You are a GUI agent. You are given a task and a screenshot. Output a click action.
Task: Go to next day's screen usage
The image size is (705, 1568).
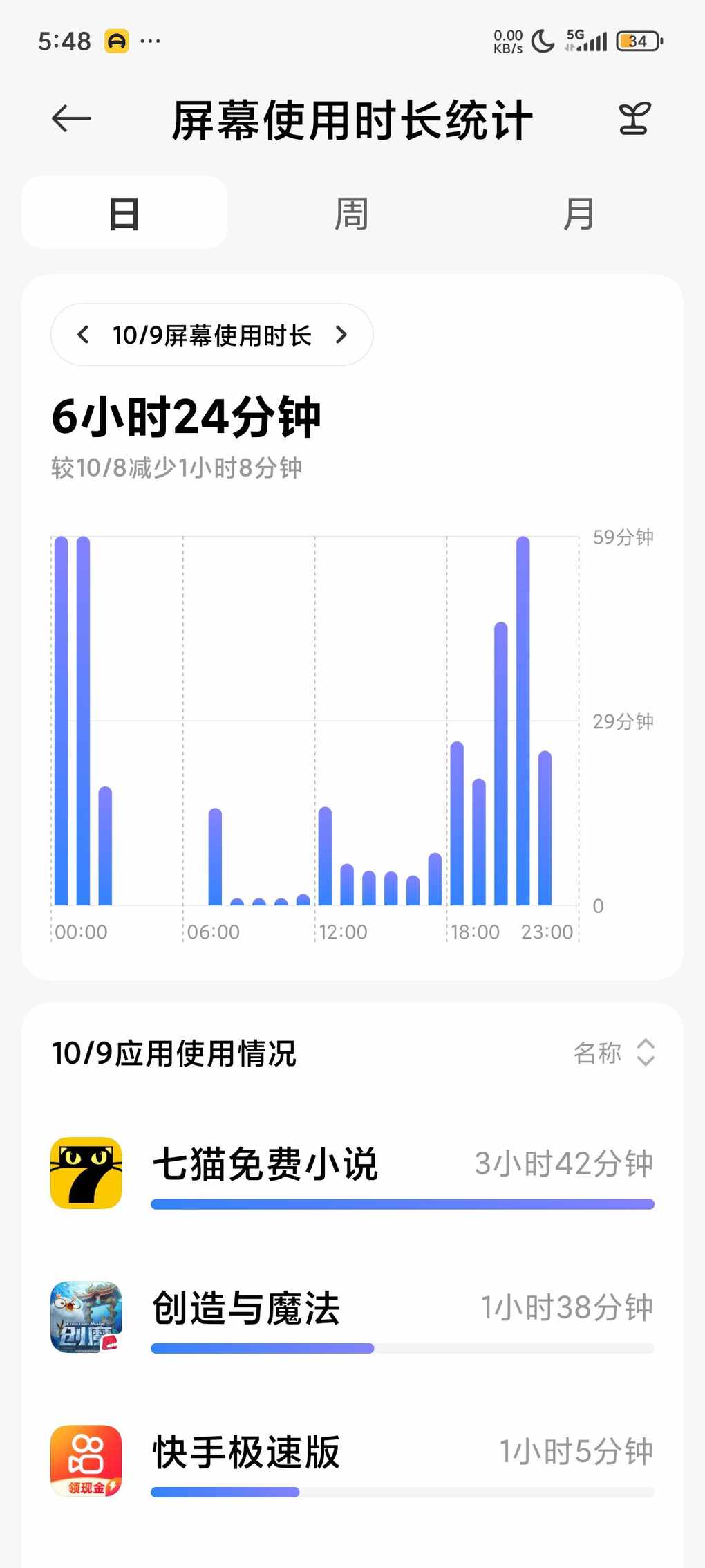click(x=341, y=335)
